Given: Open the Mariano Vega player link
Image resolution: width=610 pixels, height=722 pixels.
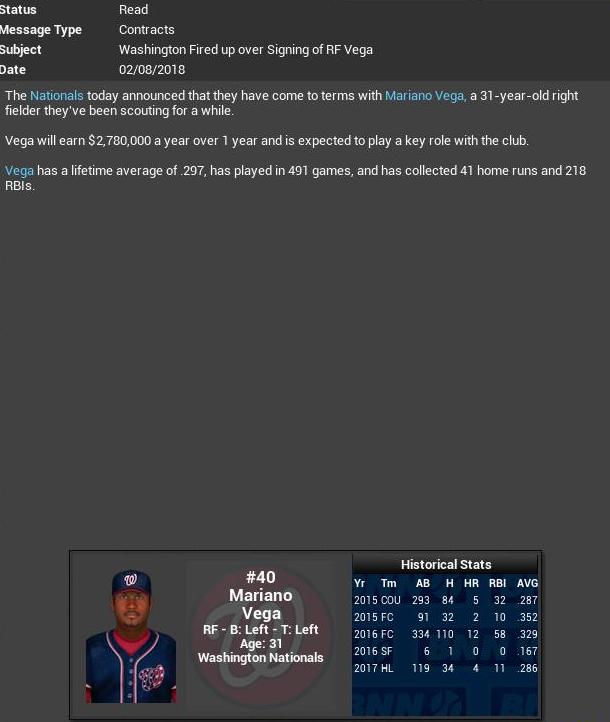Looking at the screenshot, I should [424, 96].
